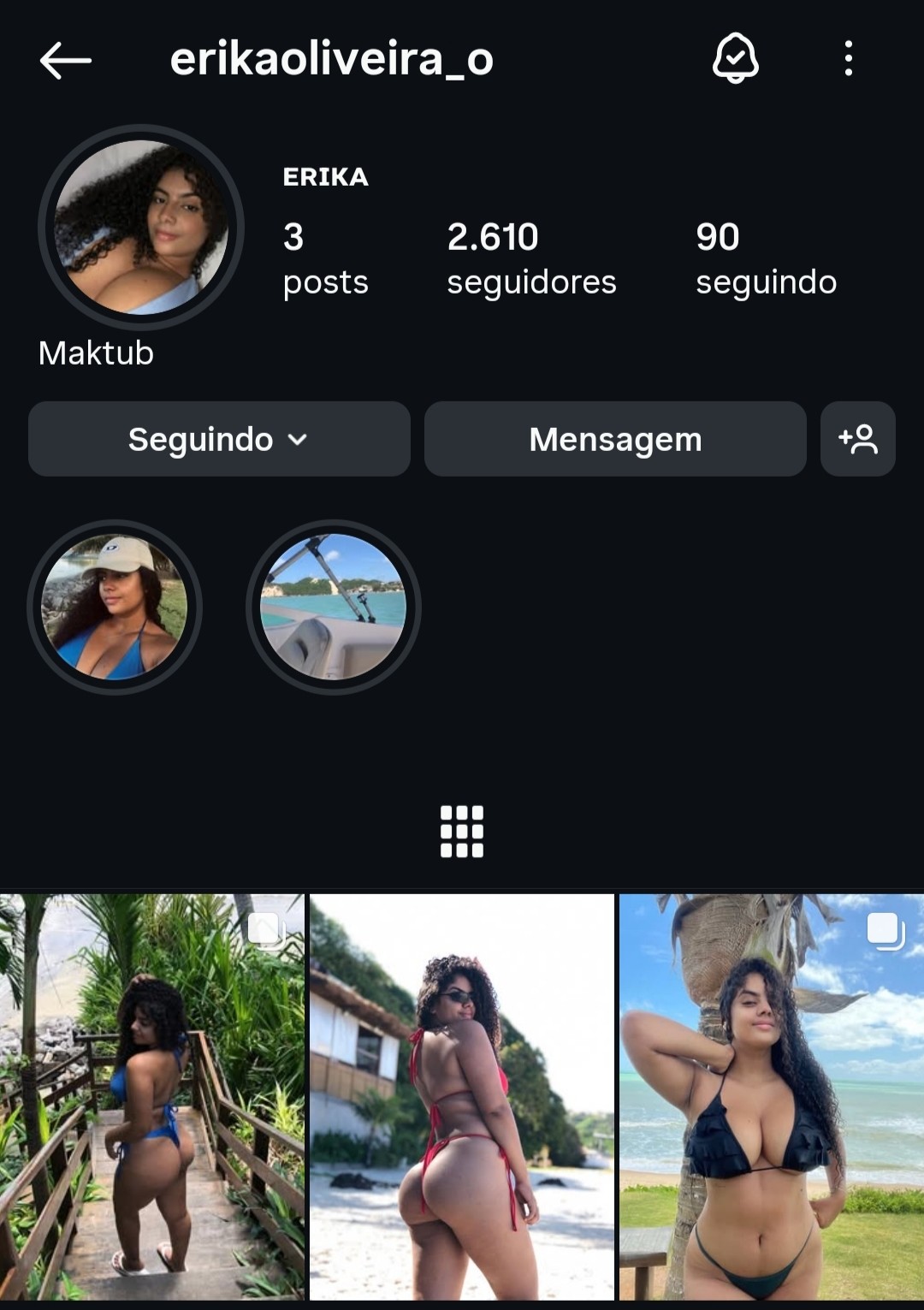Screen dimensions: 924x1310
Task: Select the posts grid tab
Action: 462,831
